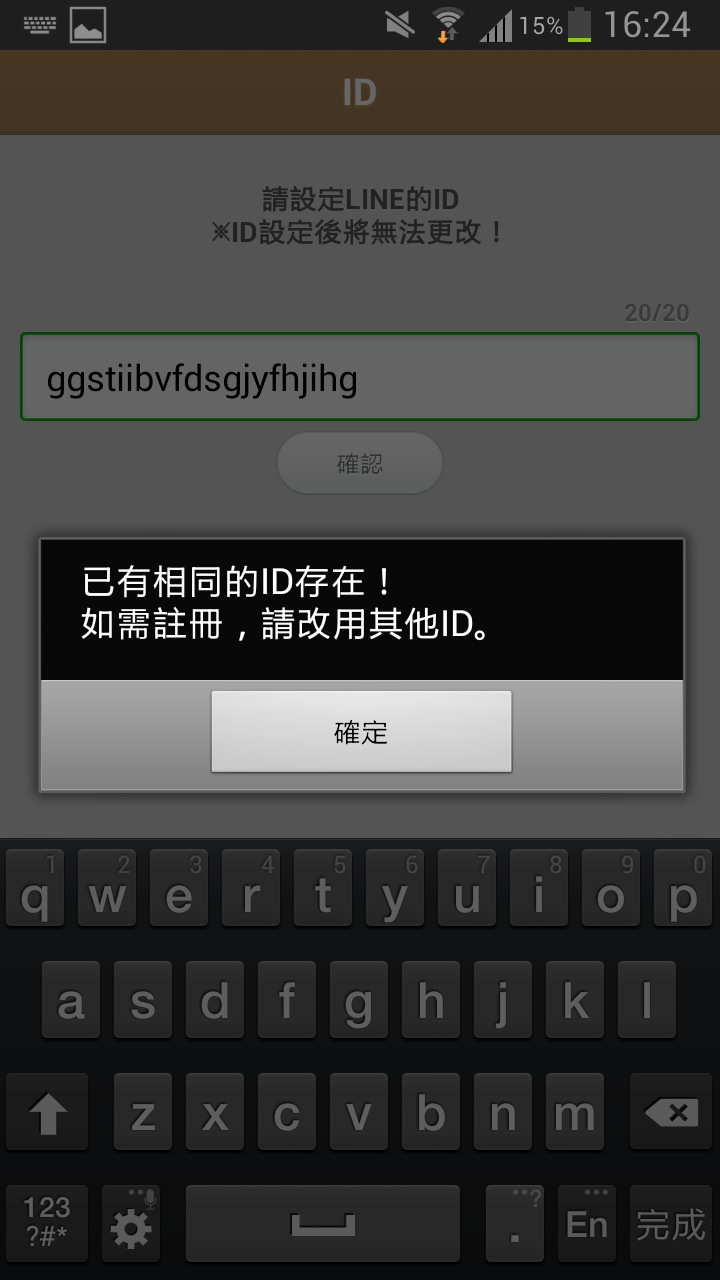The width and height of the screenshot is (720, 1280).
Task: Change keyboard language with En key
Action: pos(587,1223)
